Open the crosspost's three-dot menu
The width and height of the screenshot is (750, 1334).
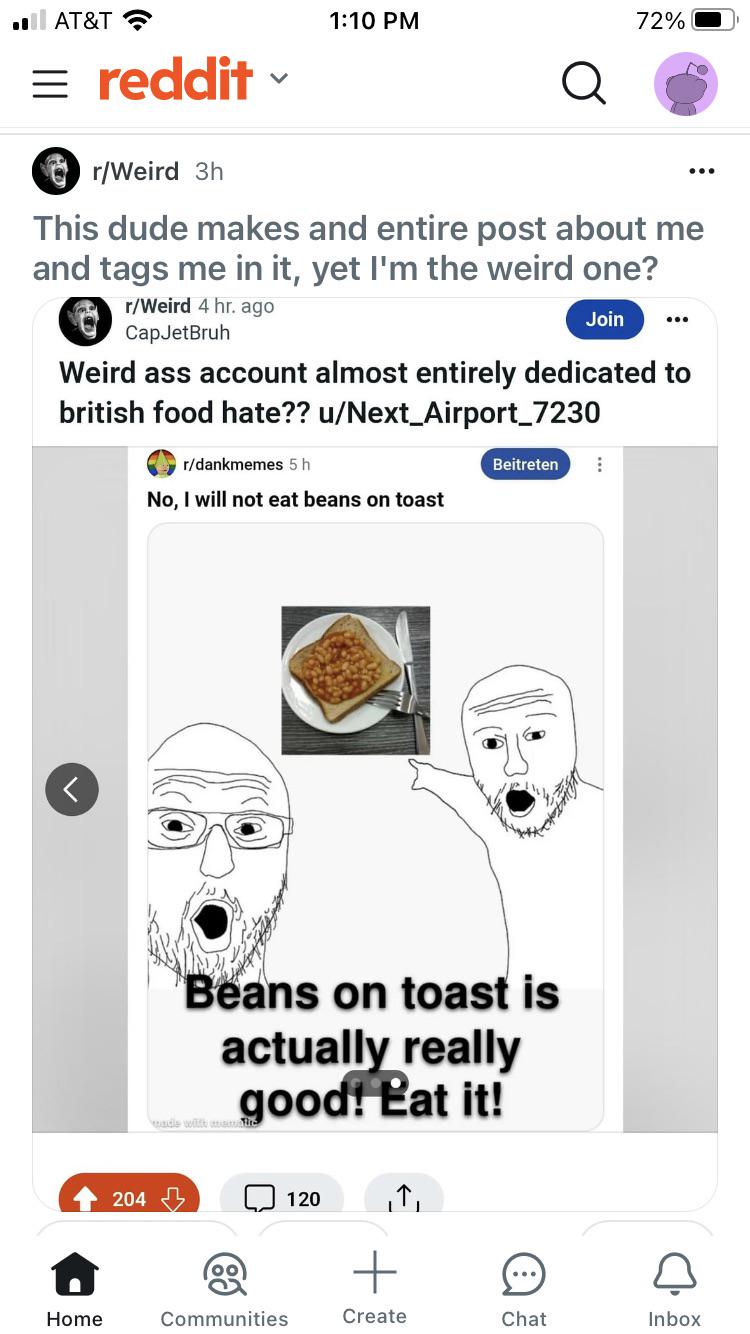pyautogui.click(x=677, y=319)
